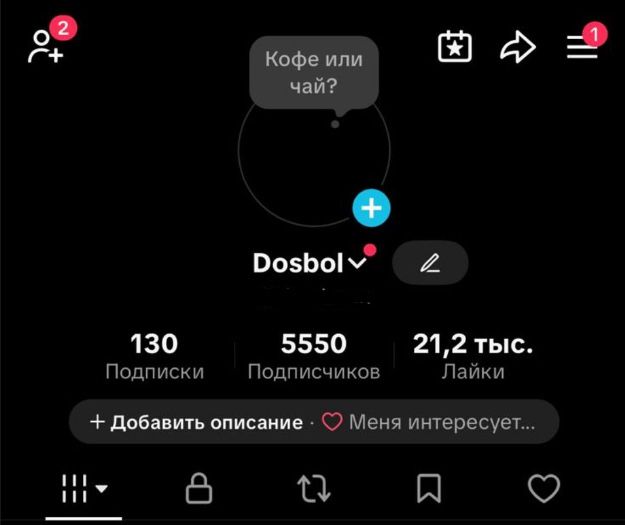Expand the Dosbol account switcher
Image resolution: width=625 pixels, height=525 pixels.
(x=359, y=264)
